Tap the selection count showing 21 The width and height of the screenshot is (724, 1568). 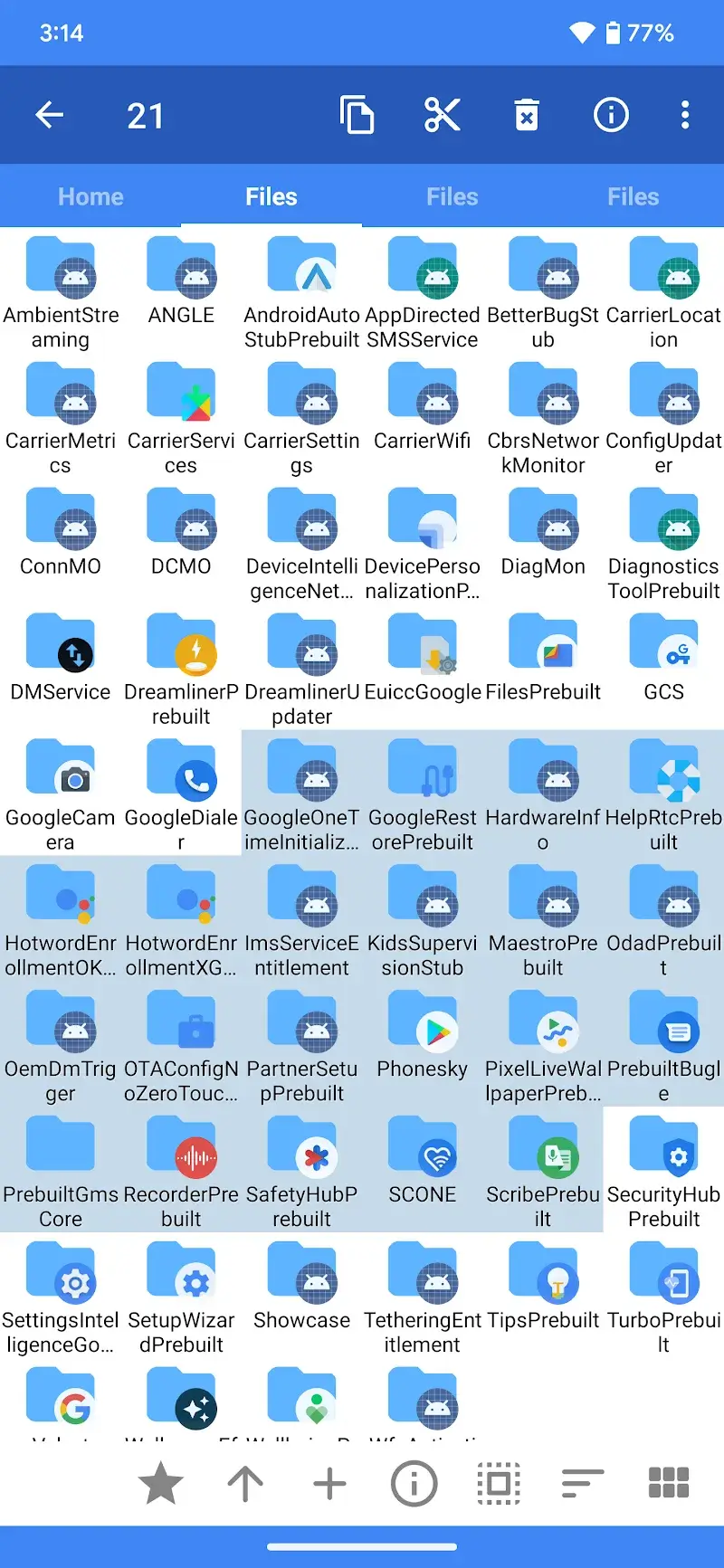(x=145, y=115)
